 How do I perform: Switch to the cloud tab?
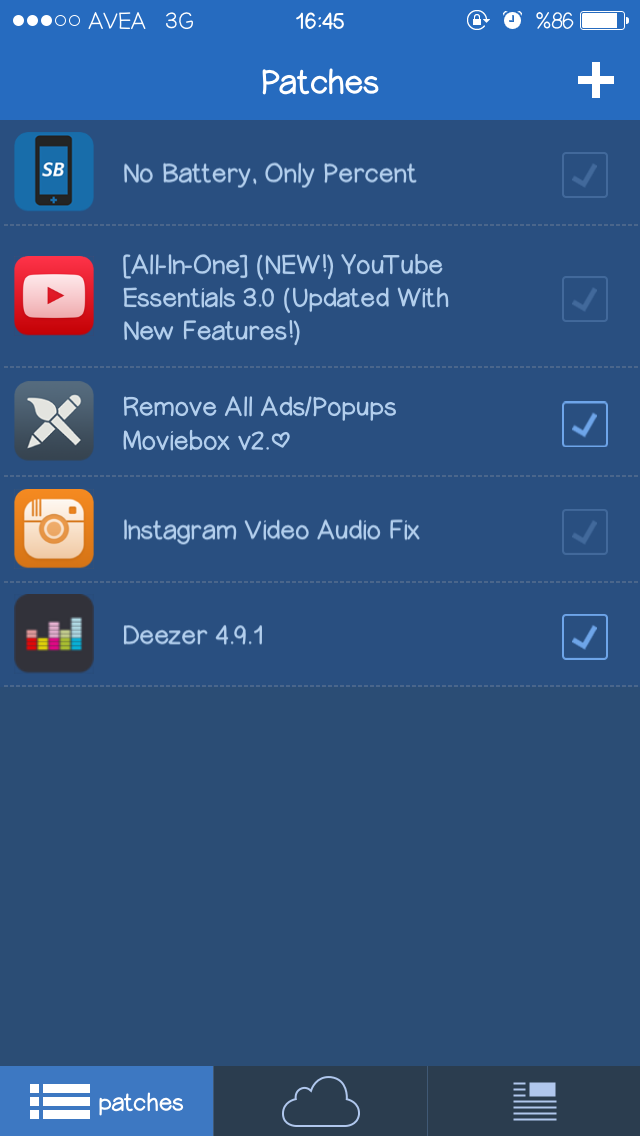320,1101
